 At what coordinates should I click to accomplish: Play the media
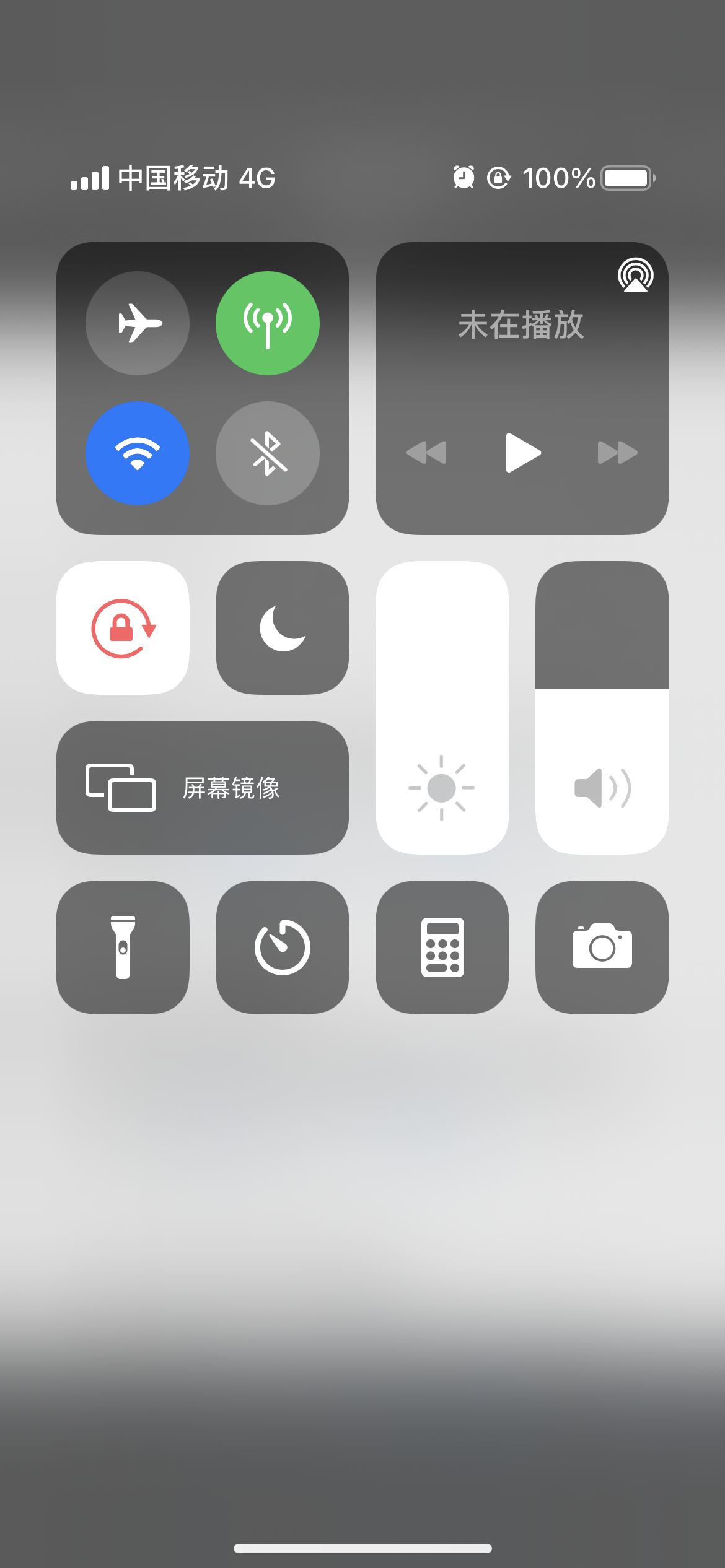point(522,453)
